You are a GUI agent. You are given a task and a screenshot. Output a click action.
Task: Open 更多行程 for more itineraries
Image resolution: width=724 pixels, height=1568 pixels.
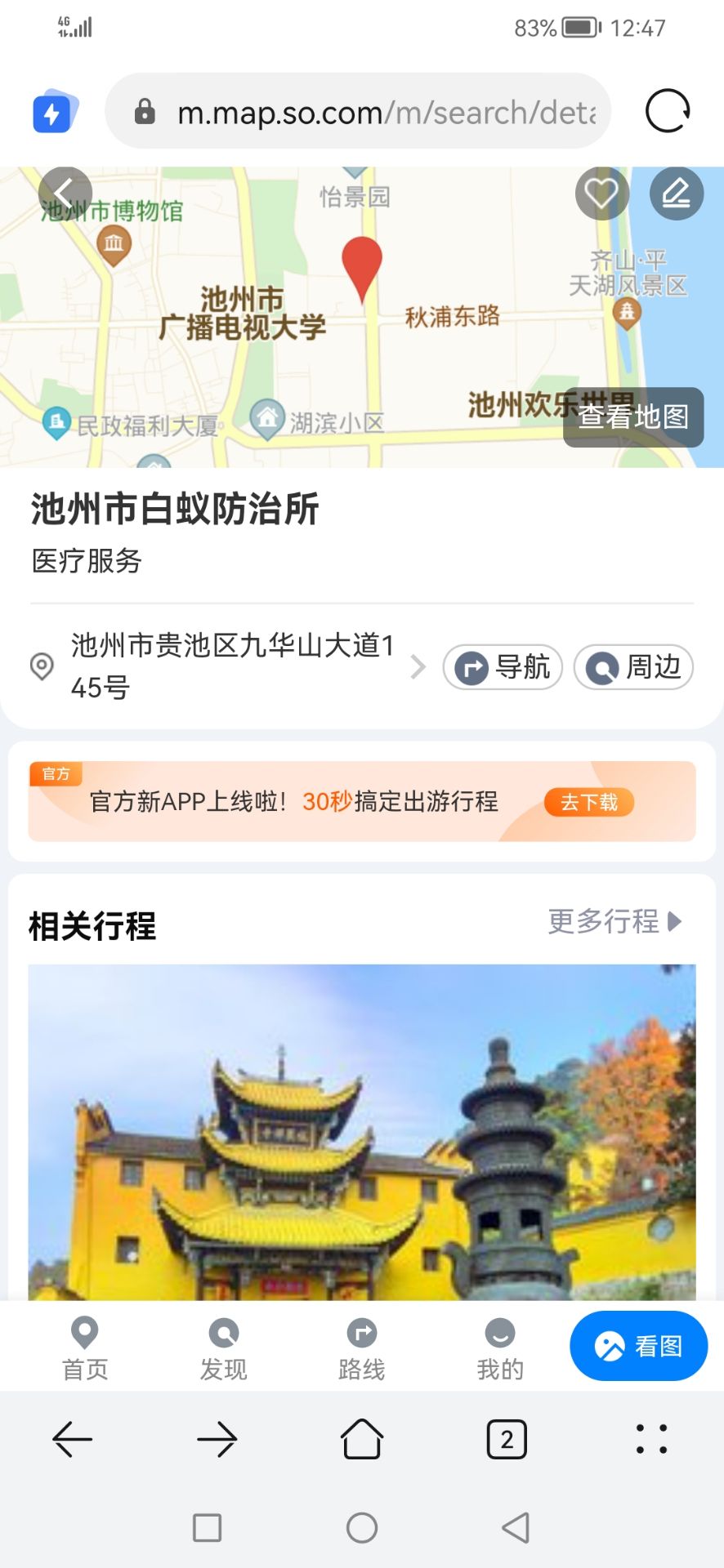tap(614, 922)
